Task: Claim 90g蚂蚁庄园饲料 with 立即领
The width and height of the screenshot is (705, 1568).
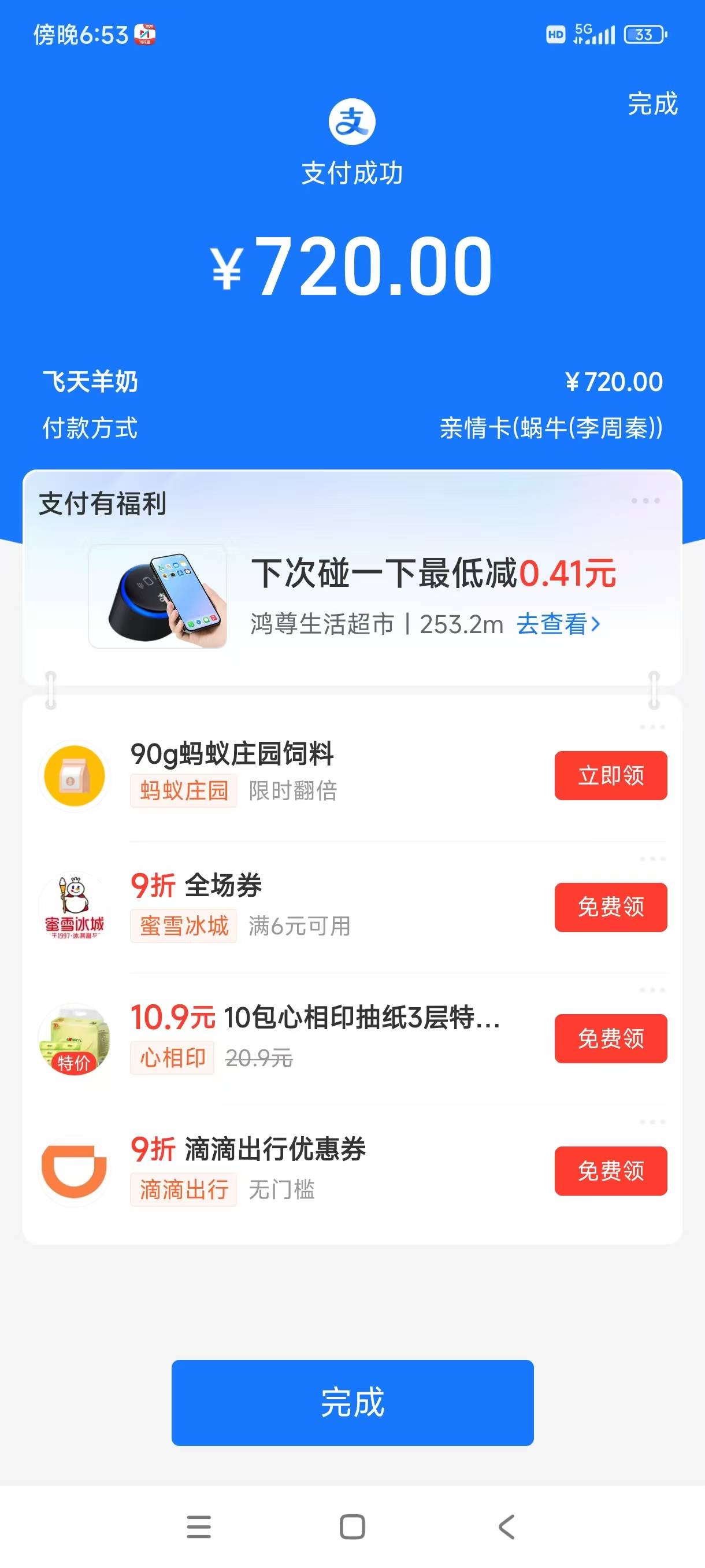Action: pyautogui.click(x=610, y=775)
